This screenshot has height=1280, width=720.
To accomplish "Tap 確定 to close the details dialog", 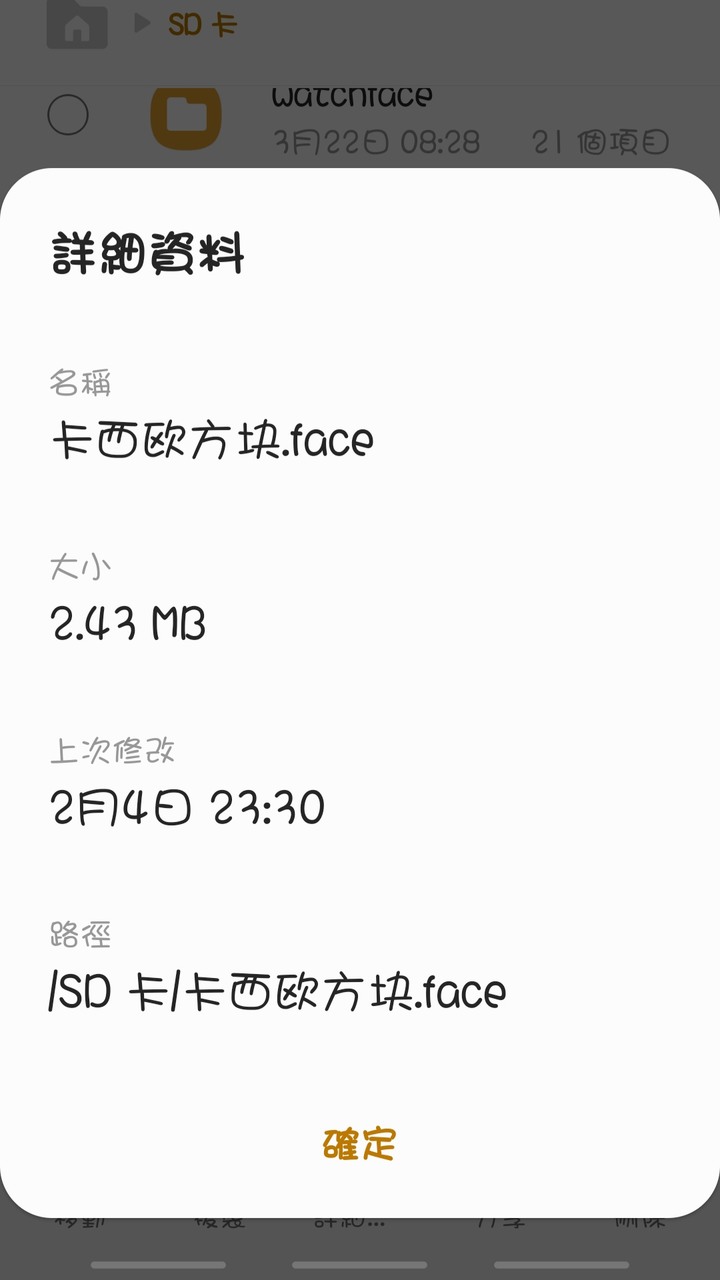I will pos(360,1144).
